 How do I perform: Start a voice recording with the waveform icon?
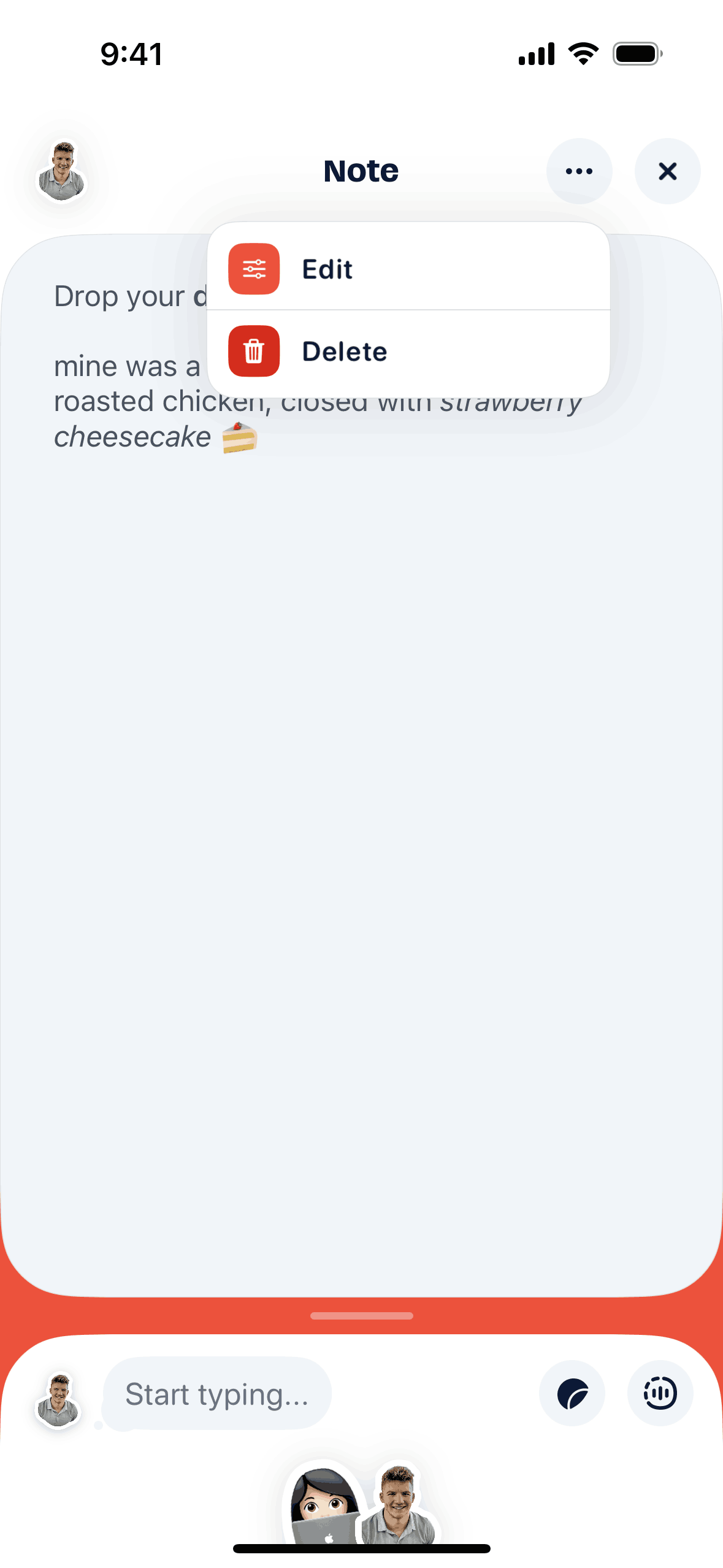click(660, 1394)
